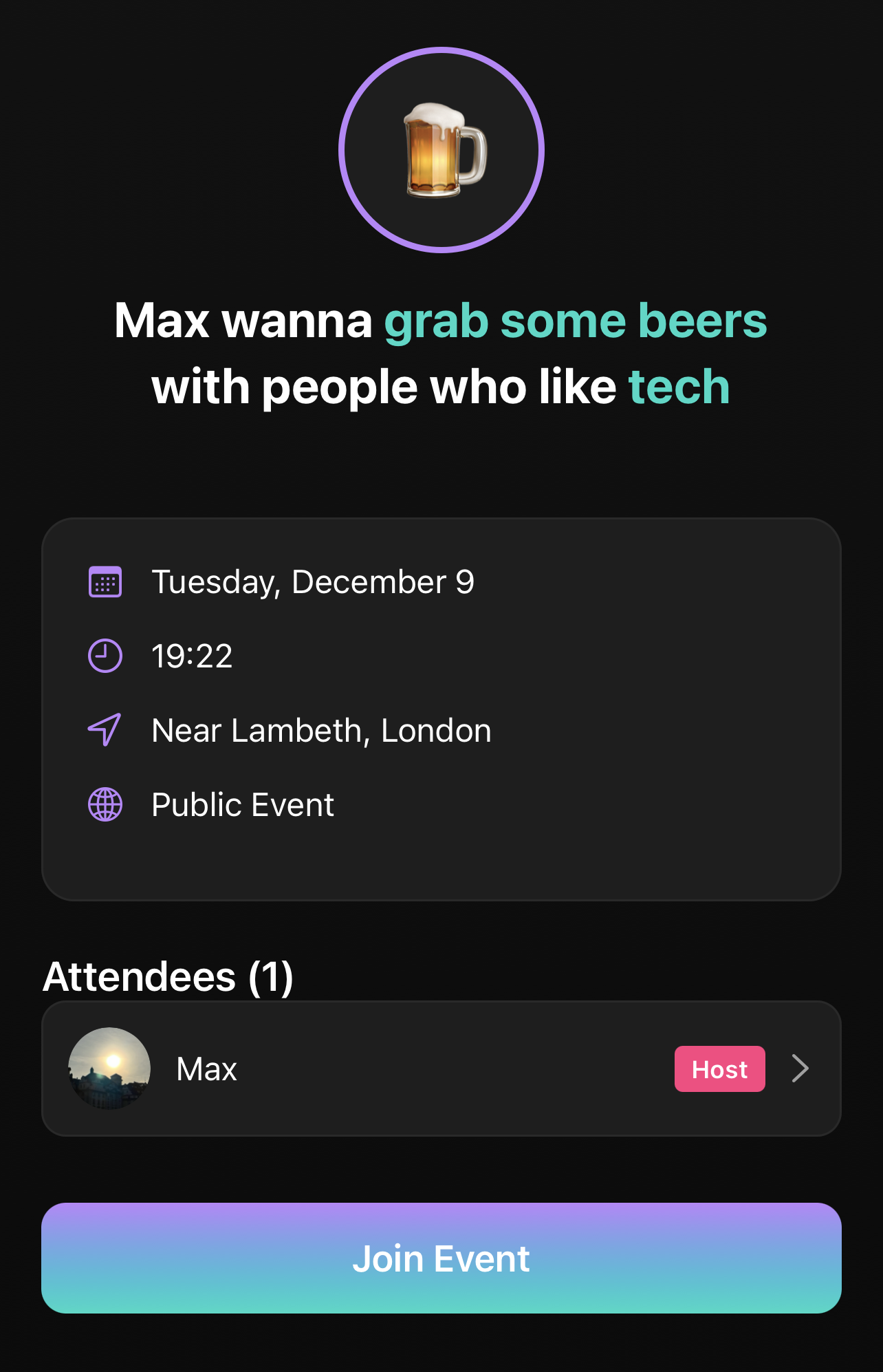Click Max's profile picture in attendees
Viewport: 883px width, 1372px height.
109,1069
